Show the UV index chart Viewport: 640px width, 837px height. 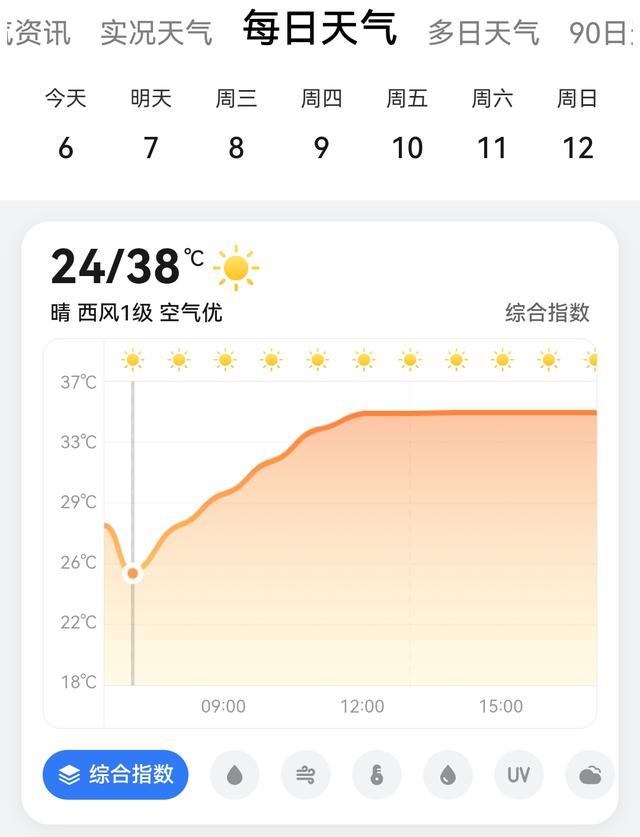click(518, 775)
